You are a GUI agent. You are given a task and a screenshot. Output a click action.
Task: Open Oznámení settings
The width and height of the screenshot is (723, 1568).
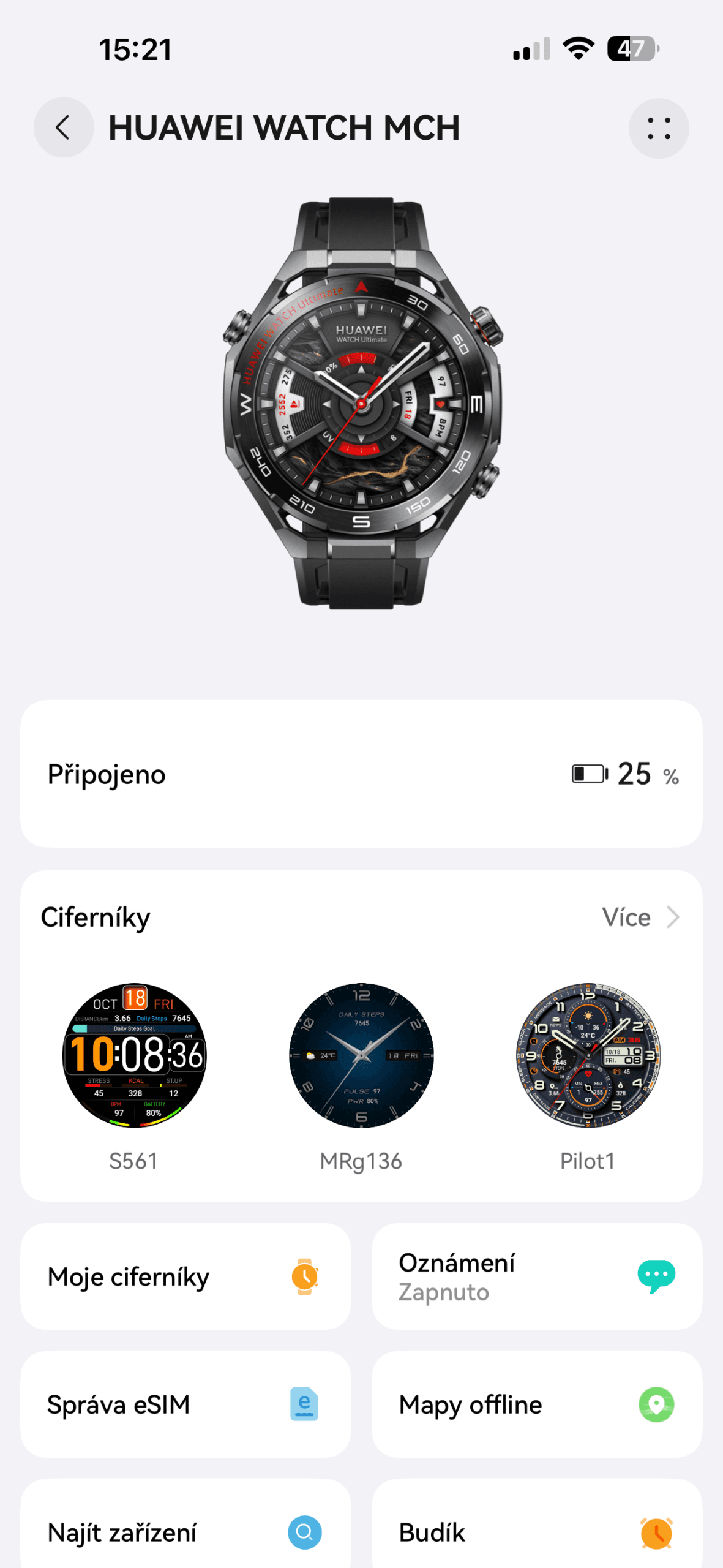tap(537, 1277)
